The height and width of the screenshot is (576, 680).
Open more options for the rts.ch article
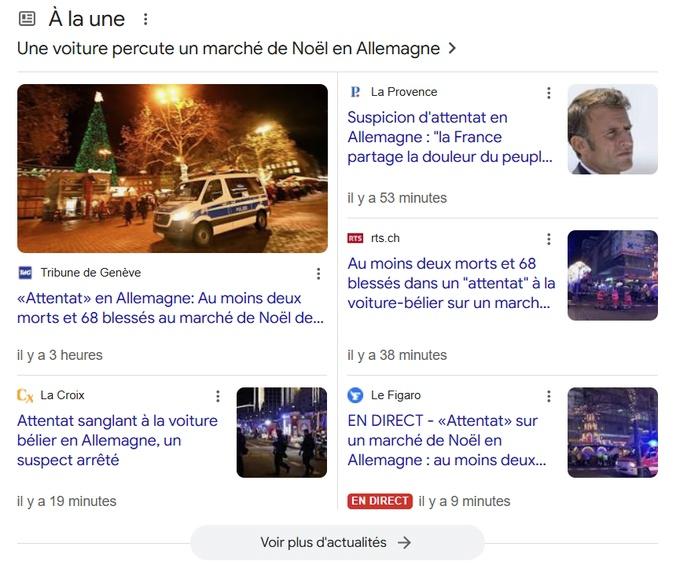coord(548,239)
